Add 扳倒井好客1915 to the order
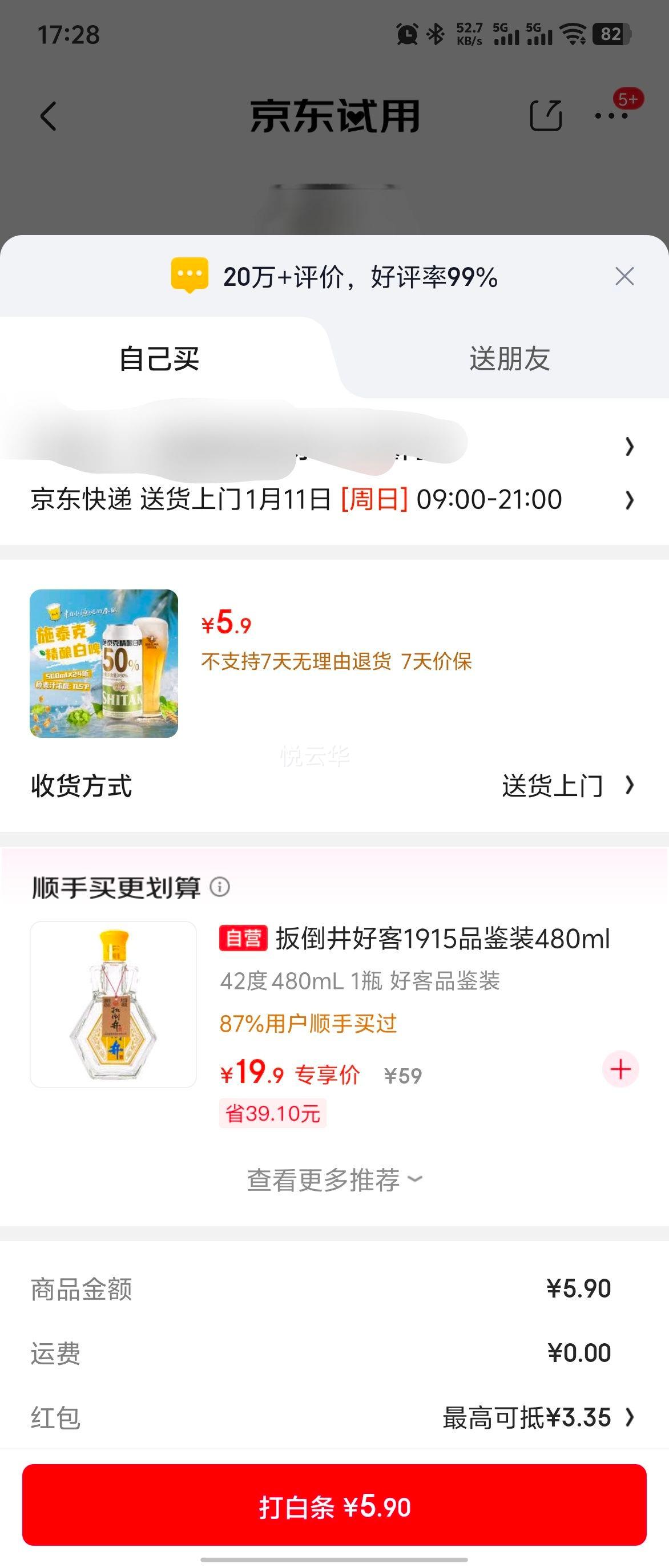 (x=620, y=1069)
